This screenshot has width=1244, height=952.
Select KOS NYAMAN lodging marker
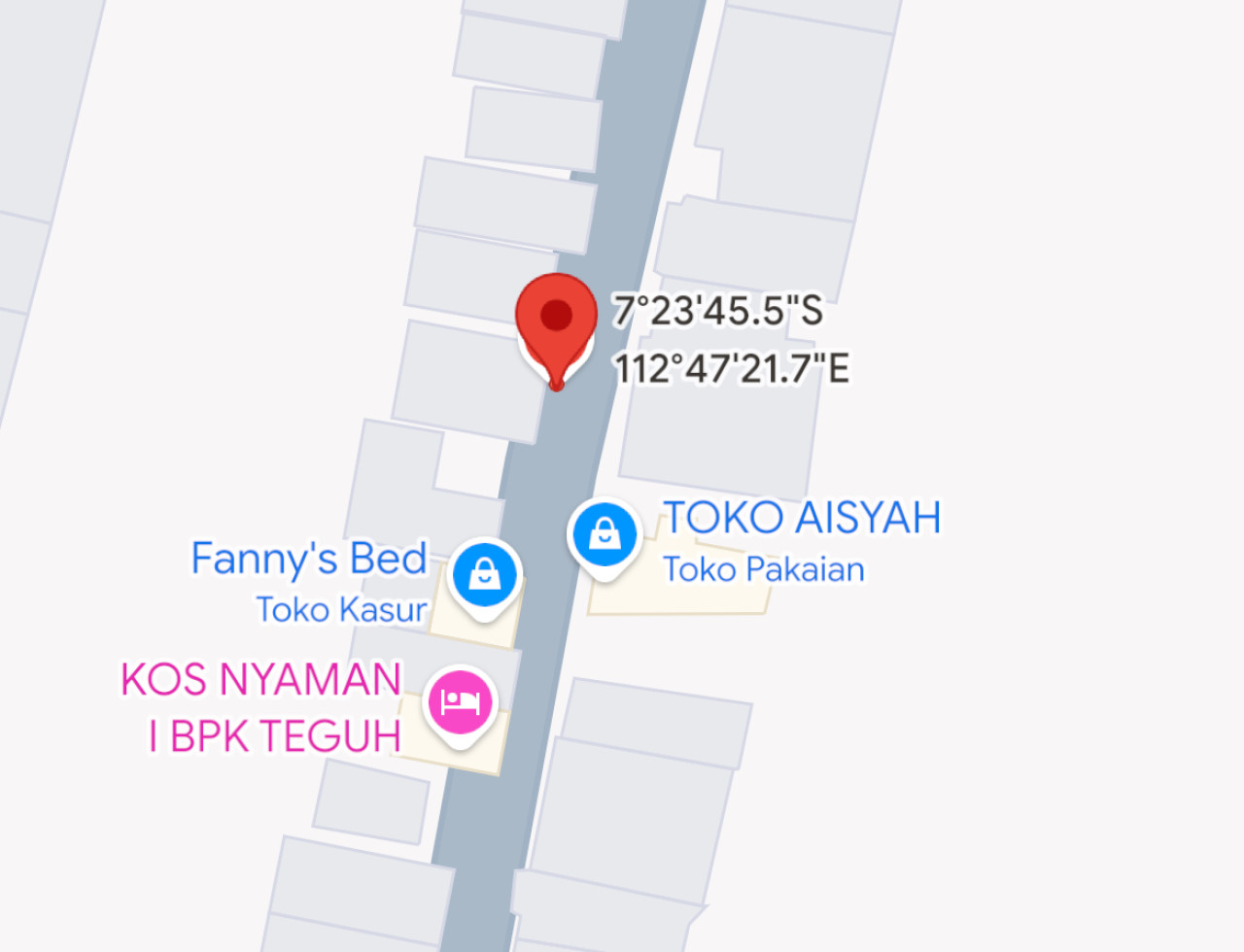(461, 701)
